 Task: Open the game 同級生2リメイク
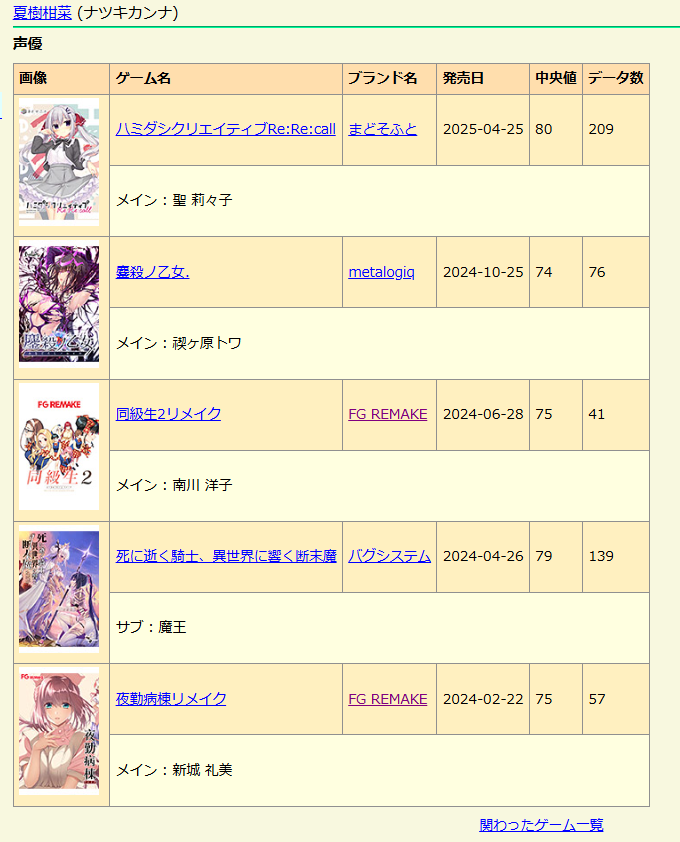pyautogui.click(x=168, y=414)
